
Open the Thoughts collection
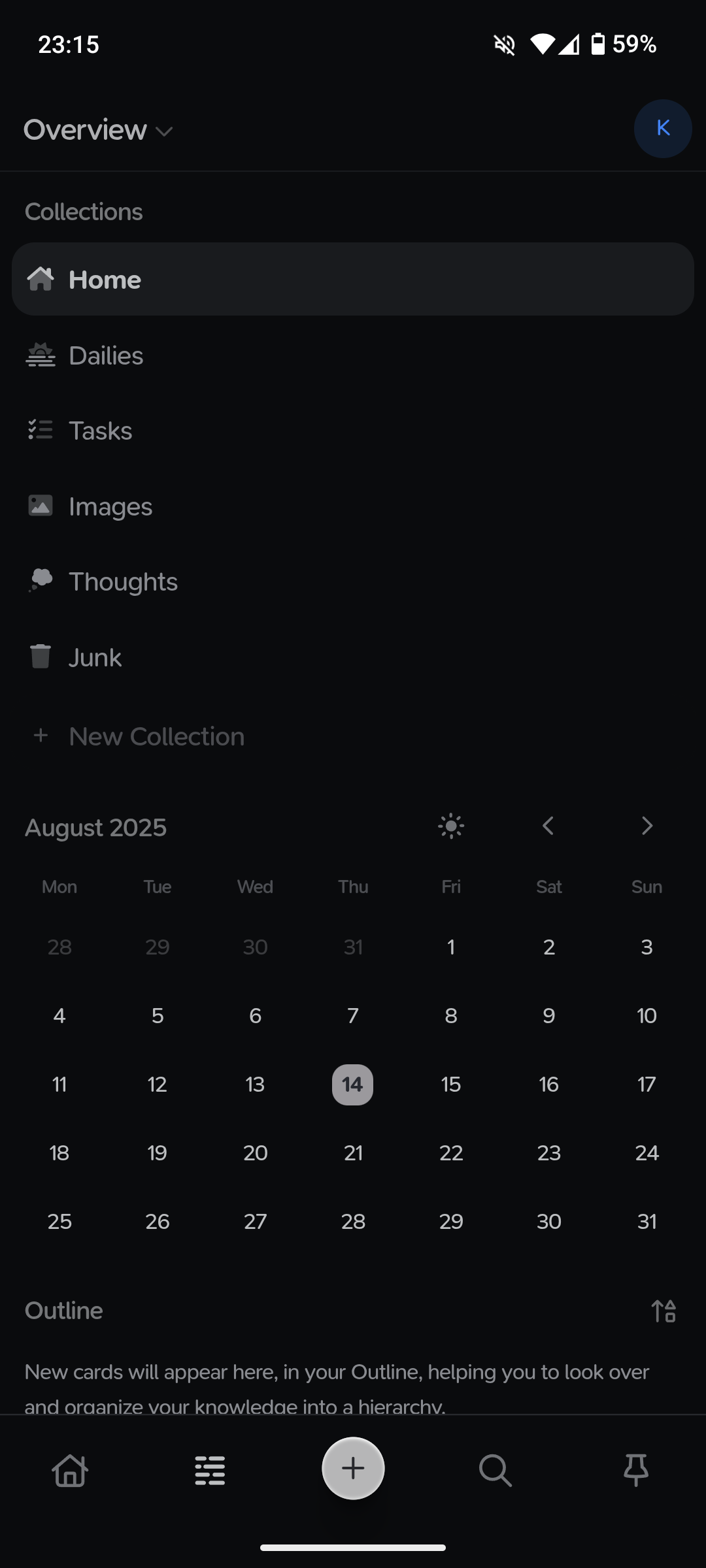(353, 581)
